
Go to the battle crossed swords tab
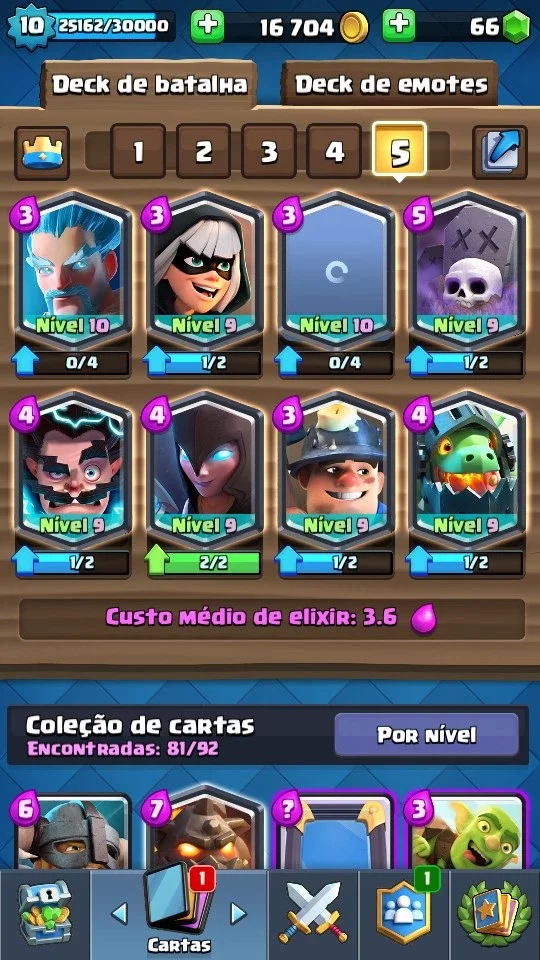tap(313, 914)
